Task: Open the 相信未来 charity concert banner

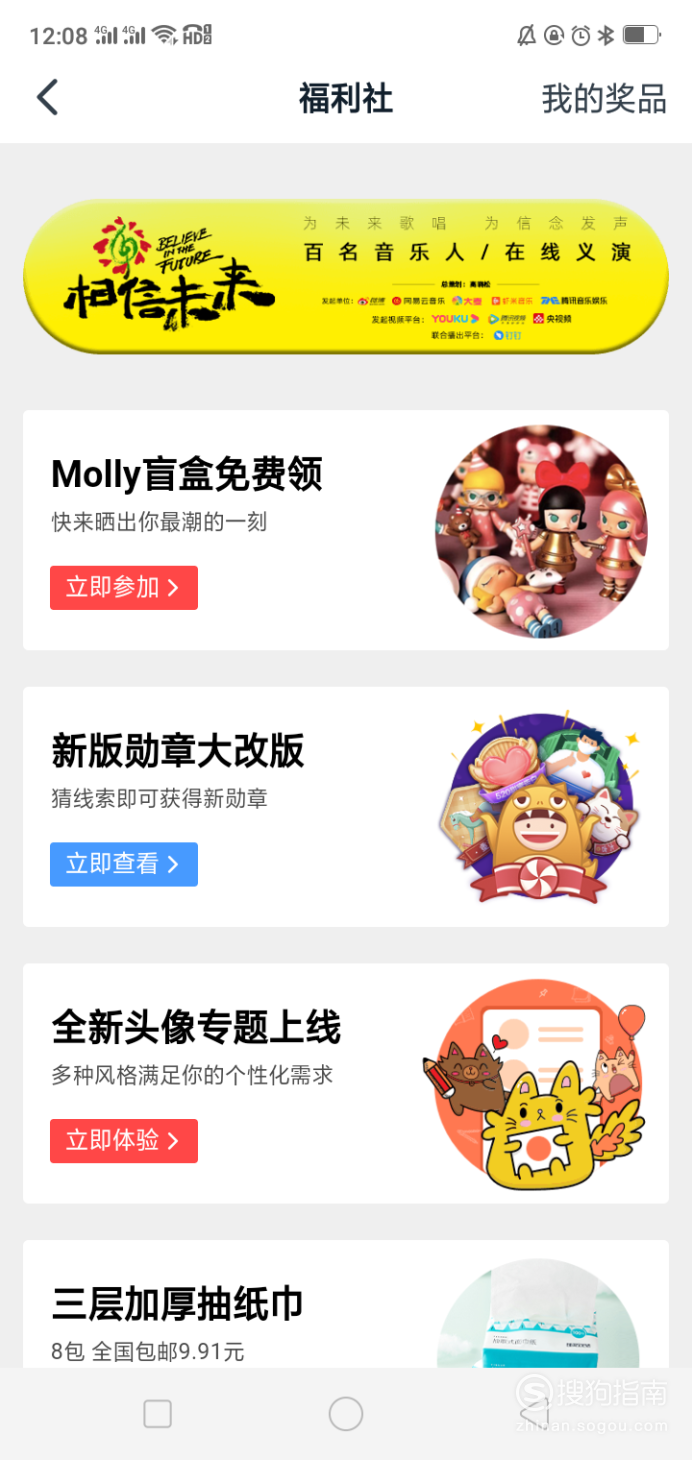Action: pos(346,276)
